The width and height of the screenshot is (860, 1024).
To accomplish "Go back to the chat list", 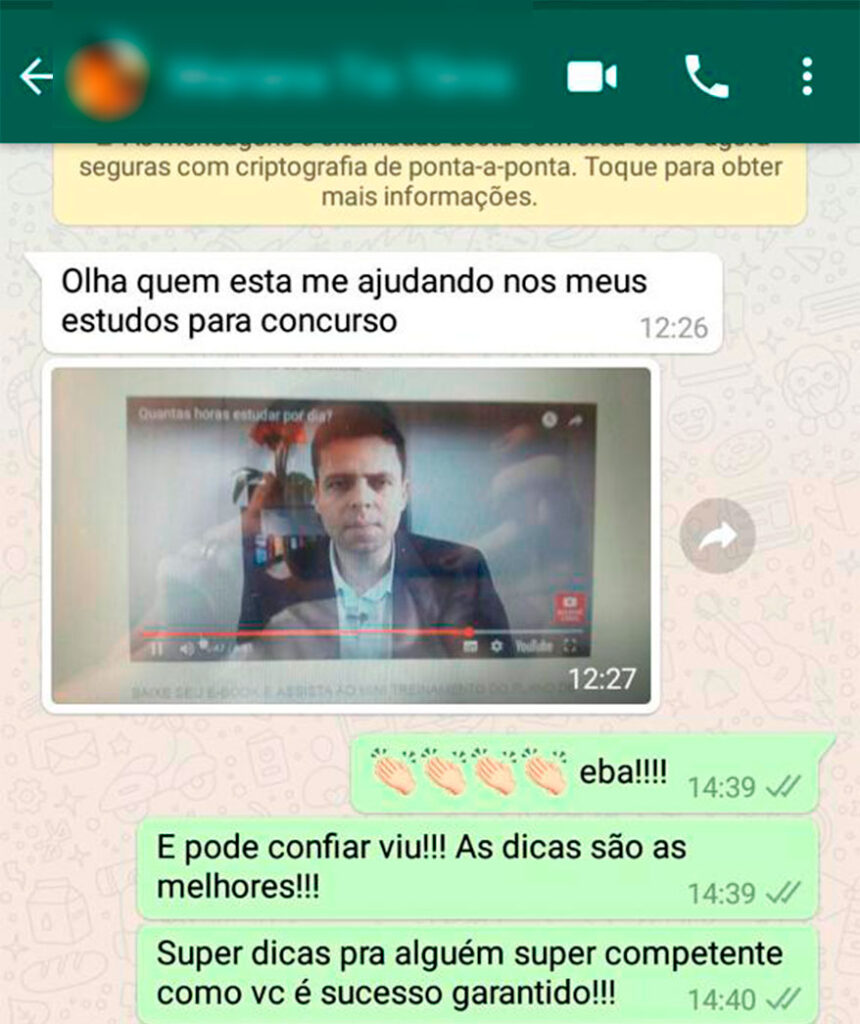I will (36, 77).
